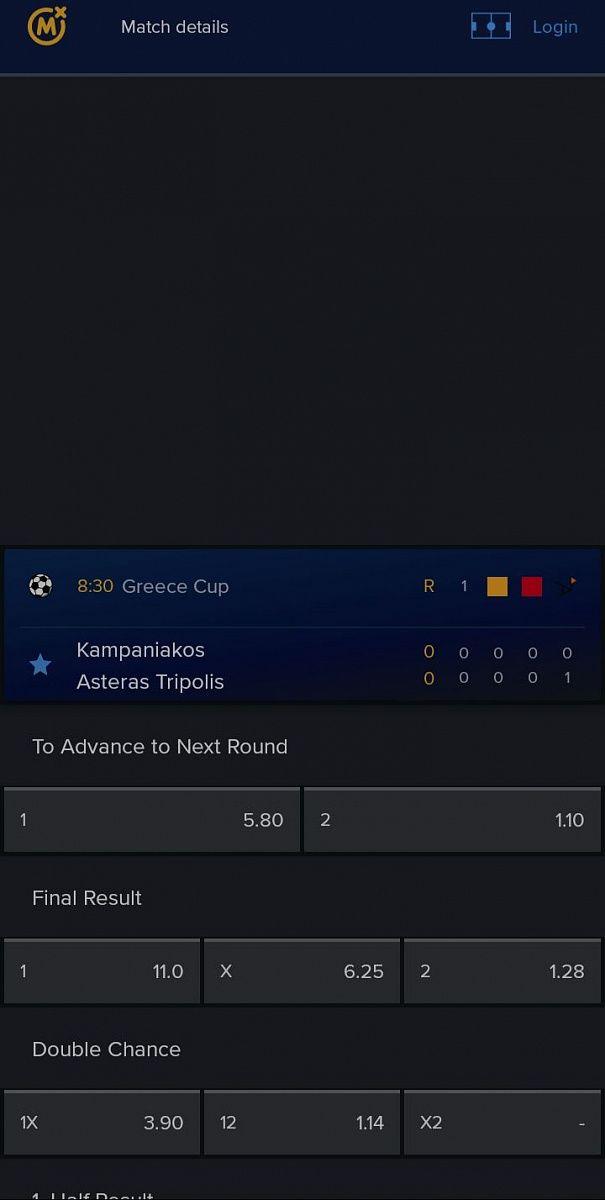This screenshot has height=1200, width=605.
Task: Pick Final Result 1 at odds 11.0
Action: tap(102, 971)
